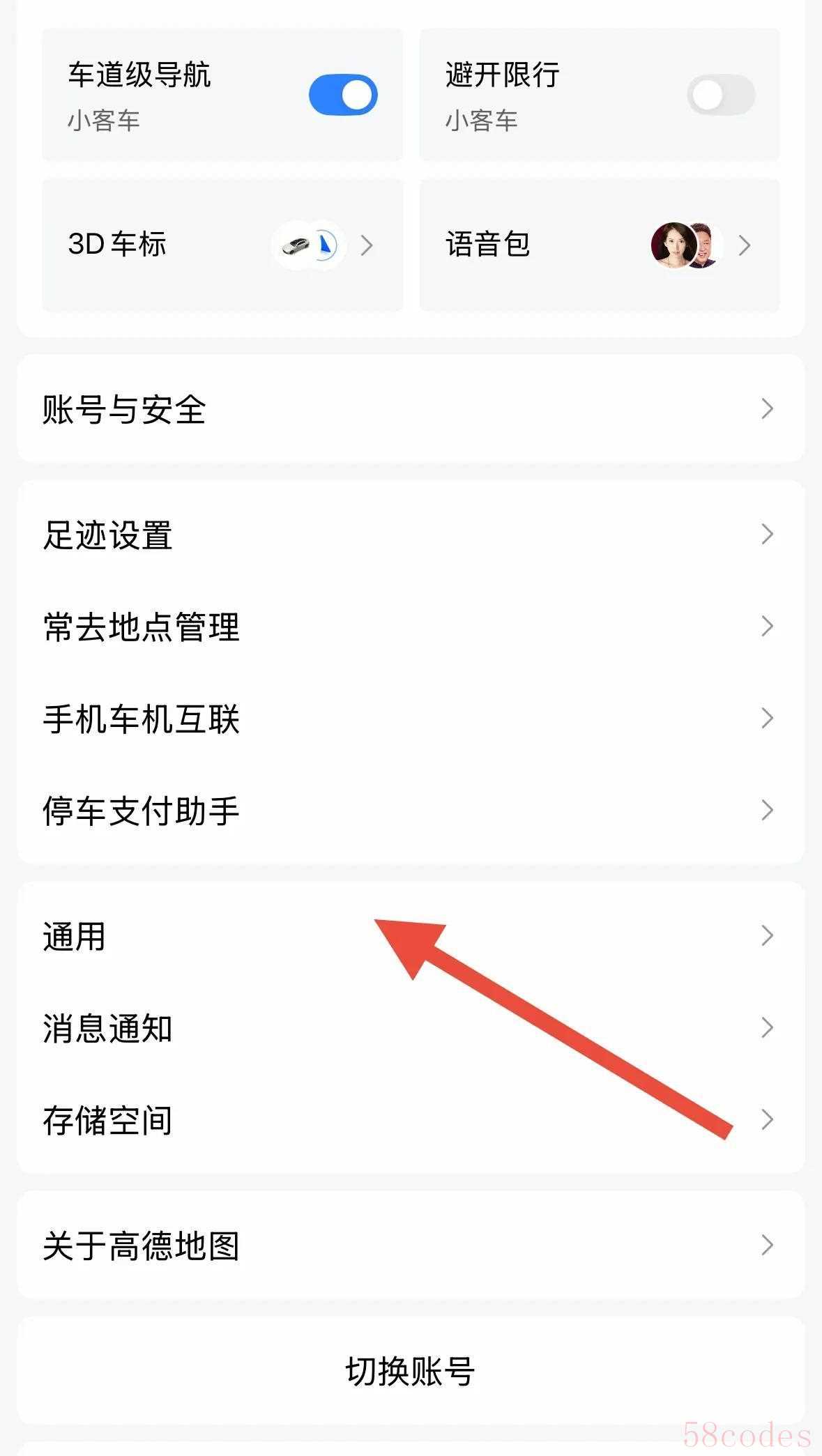Go to 足迹设置
822x1456 pixels.
(x=410, y=535)
